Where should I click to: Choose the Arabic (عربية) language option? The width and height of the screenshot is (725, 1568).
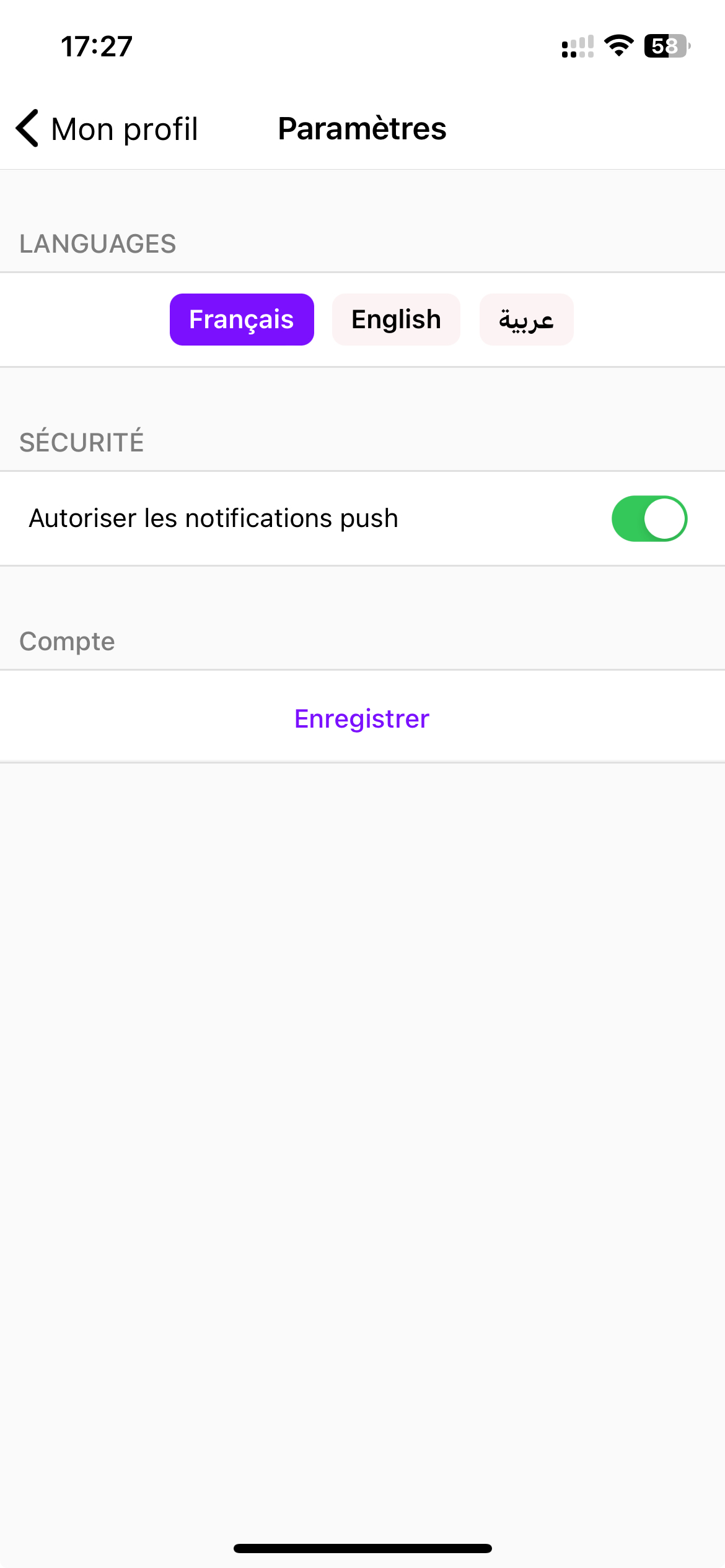coord(526,320)
